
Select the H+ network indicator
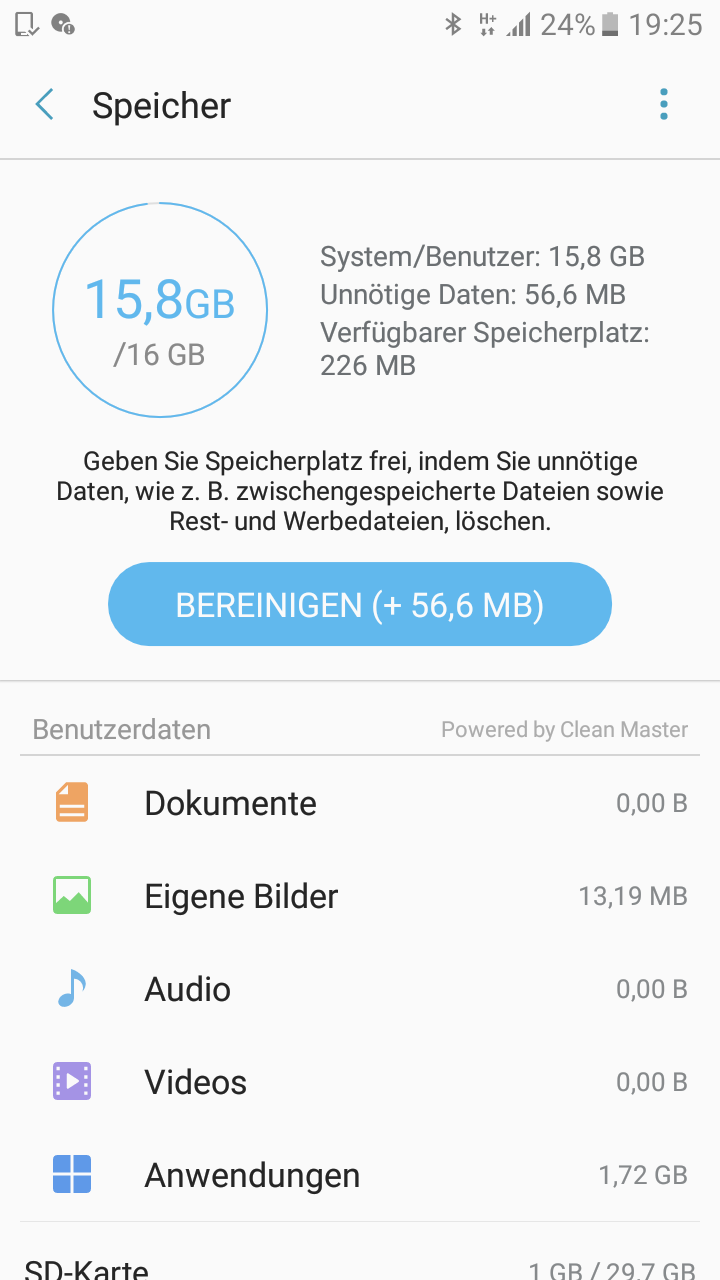(487, 25)
